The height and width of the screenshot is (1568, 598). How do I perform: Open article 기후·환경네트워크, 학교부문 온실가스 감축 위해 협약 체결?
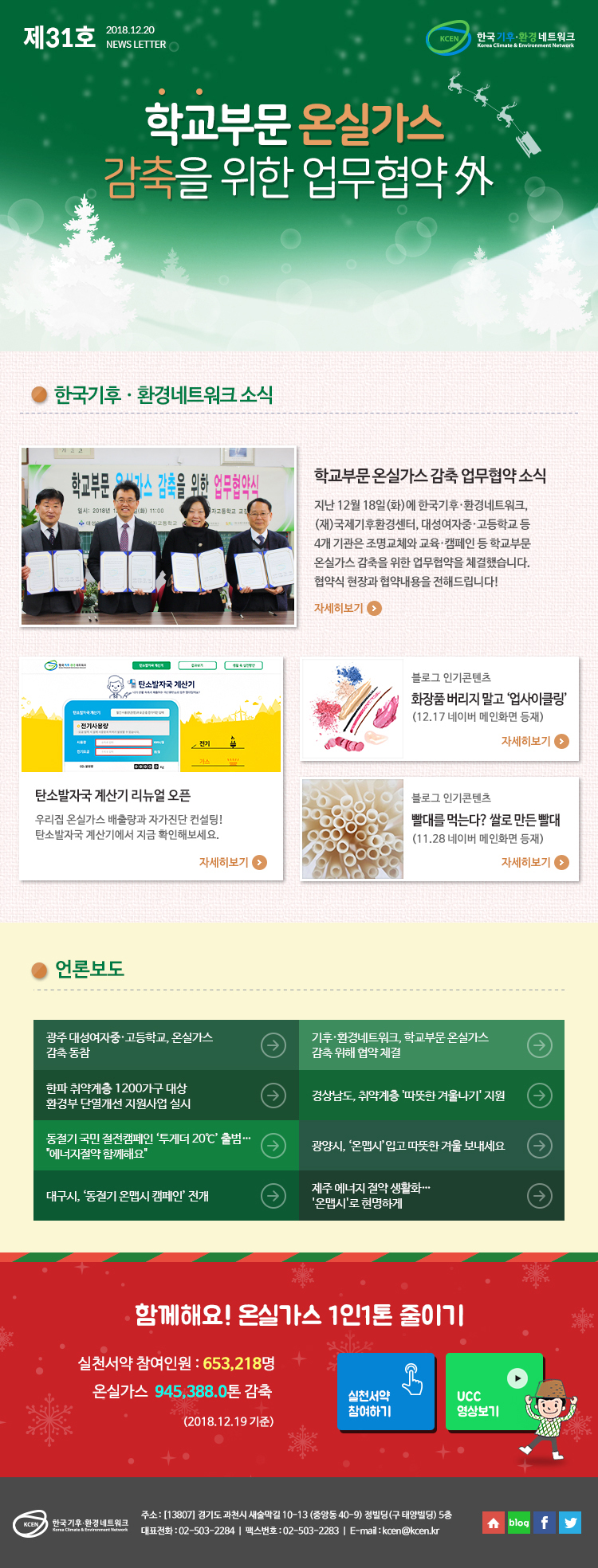(x=431, y=1045)
